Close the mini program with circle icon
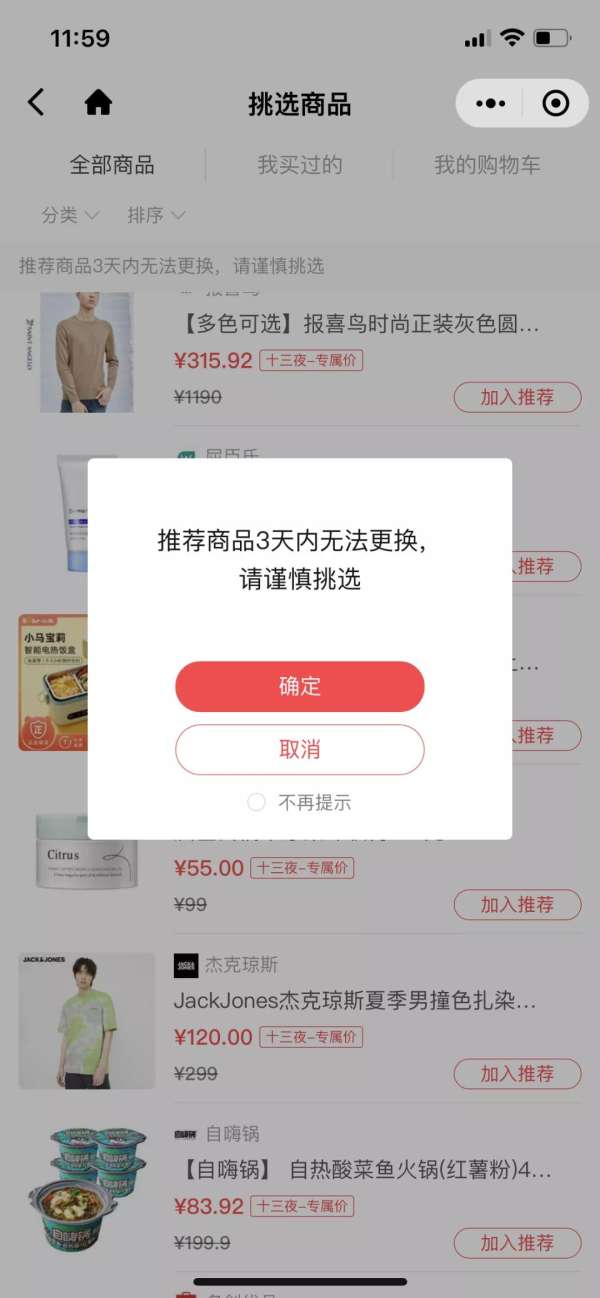This screenshot has height=1298, width=600. (x=555, y=103)
